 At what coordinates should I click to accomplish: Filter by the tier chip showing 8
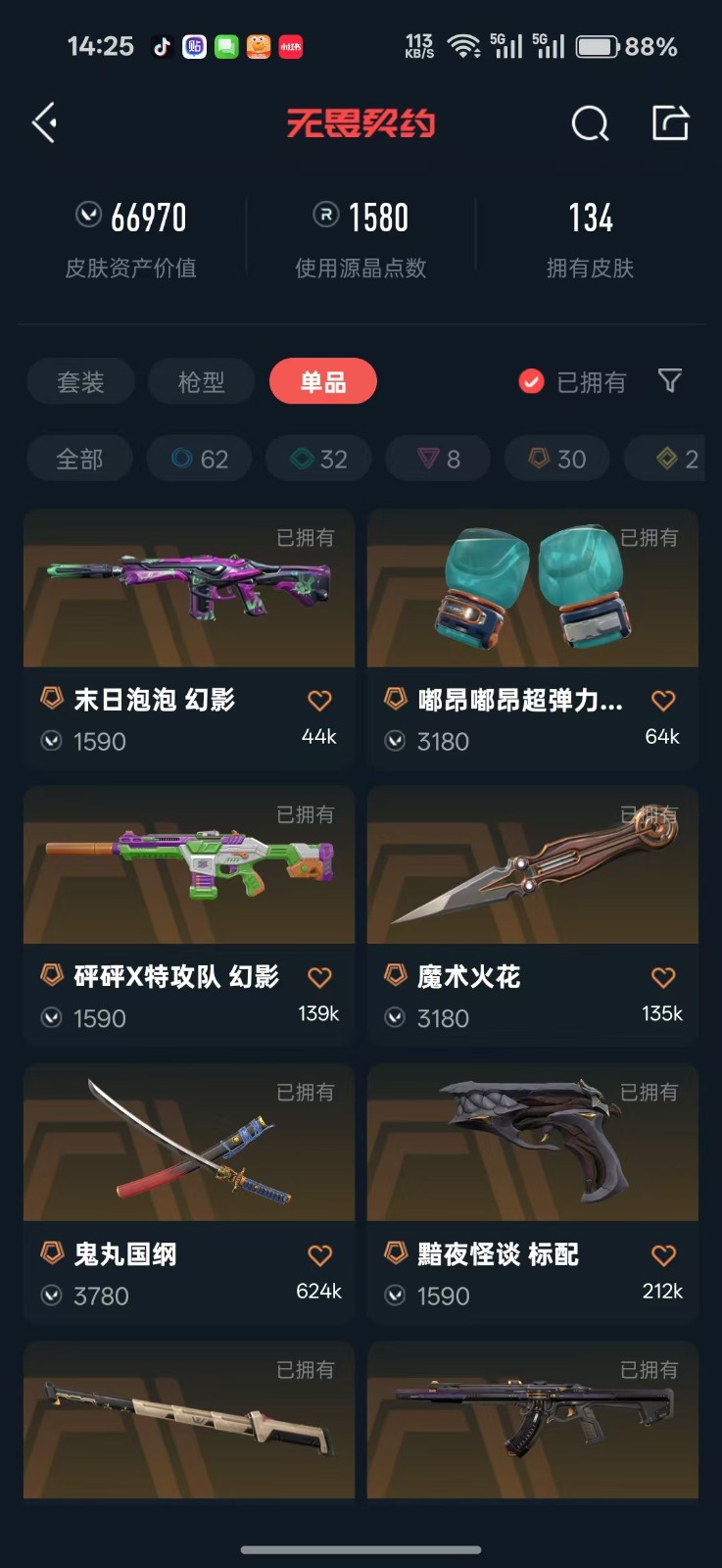439,459
